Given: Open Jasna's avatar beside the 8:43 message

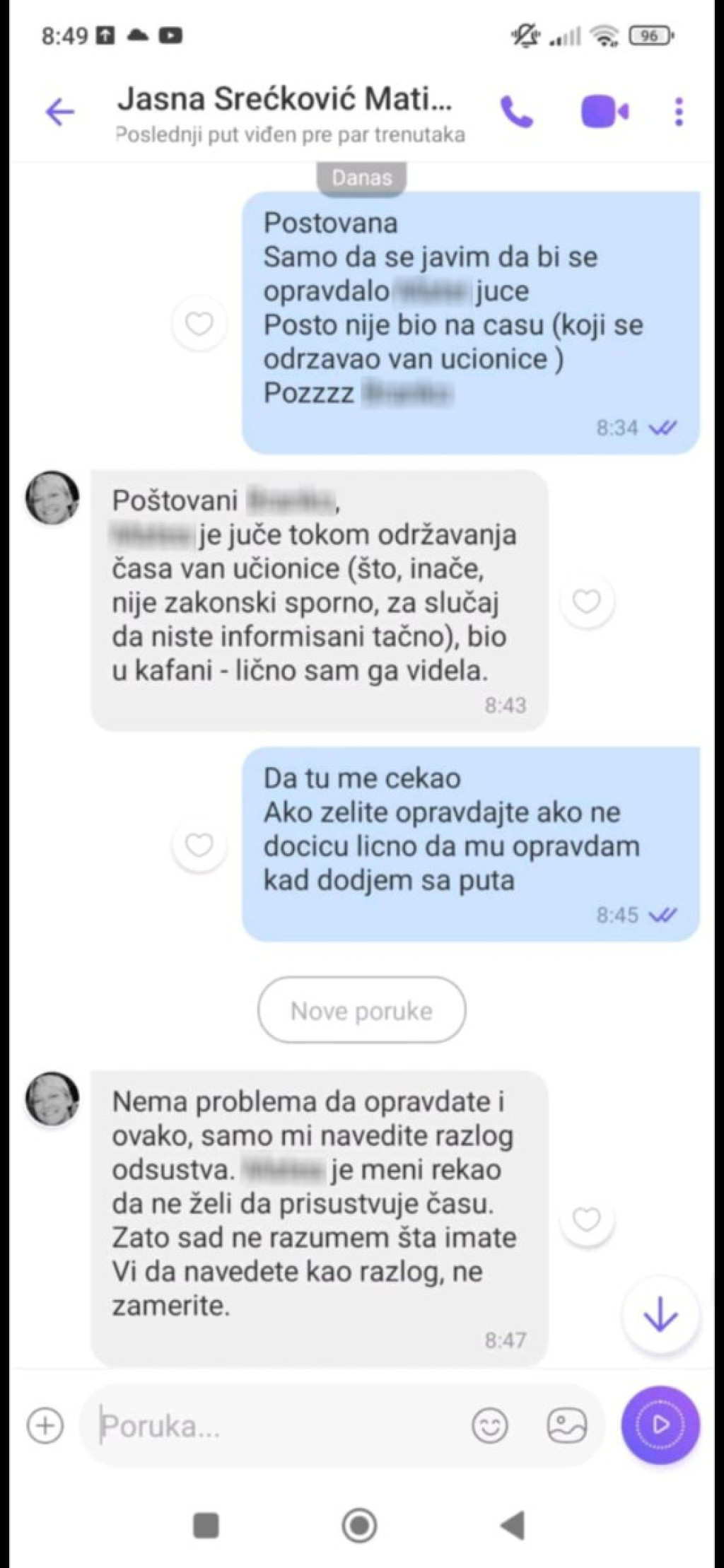Looking at the screenshot, I should [52, 498].
